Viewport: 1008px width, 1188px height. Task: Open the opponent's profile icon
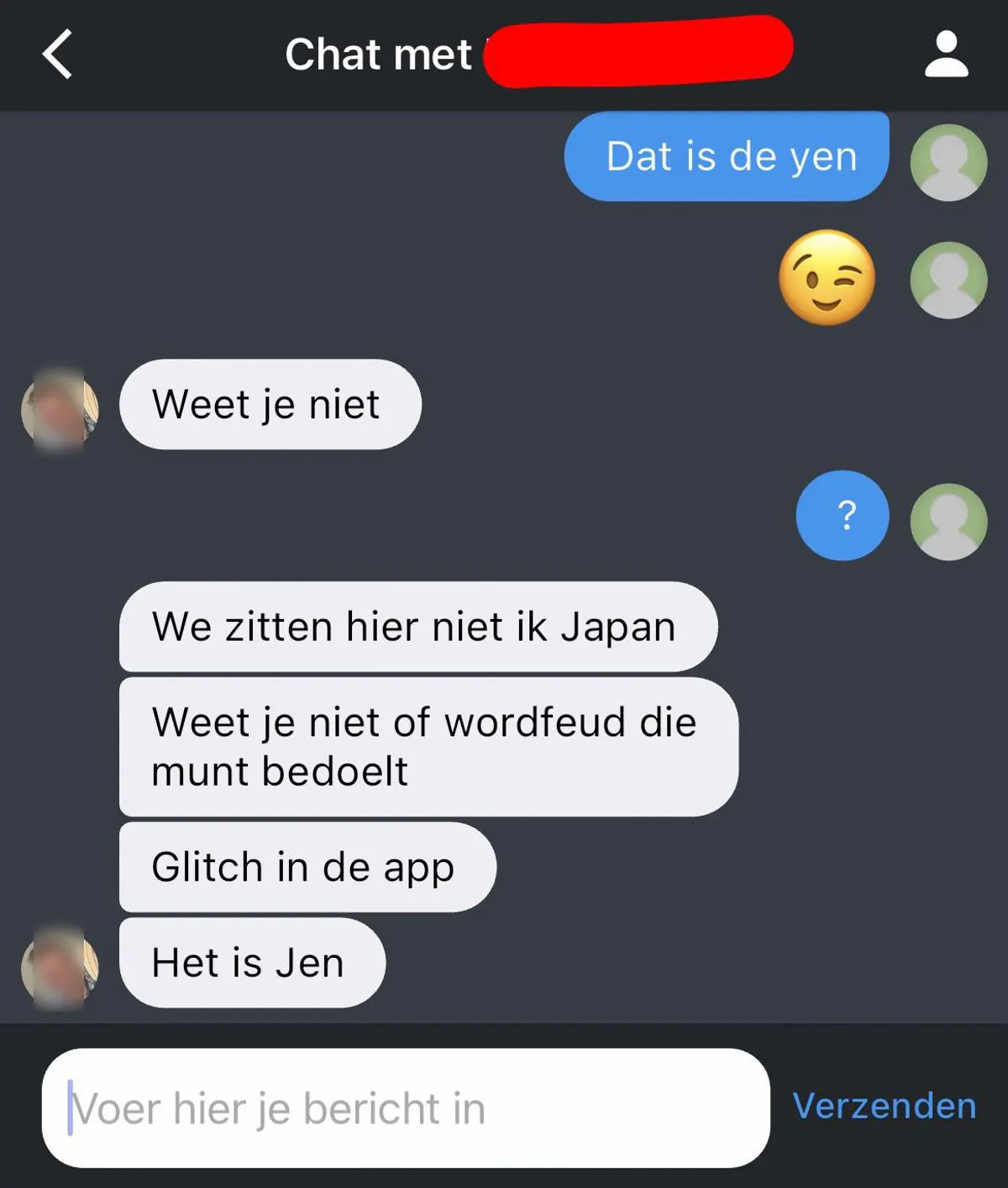tap(947, 55)
